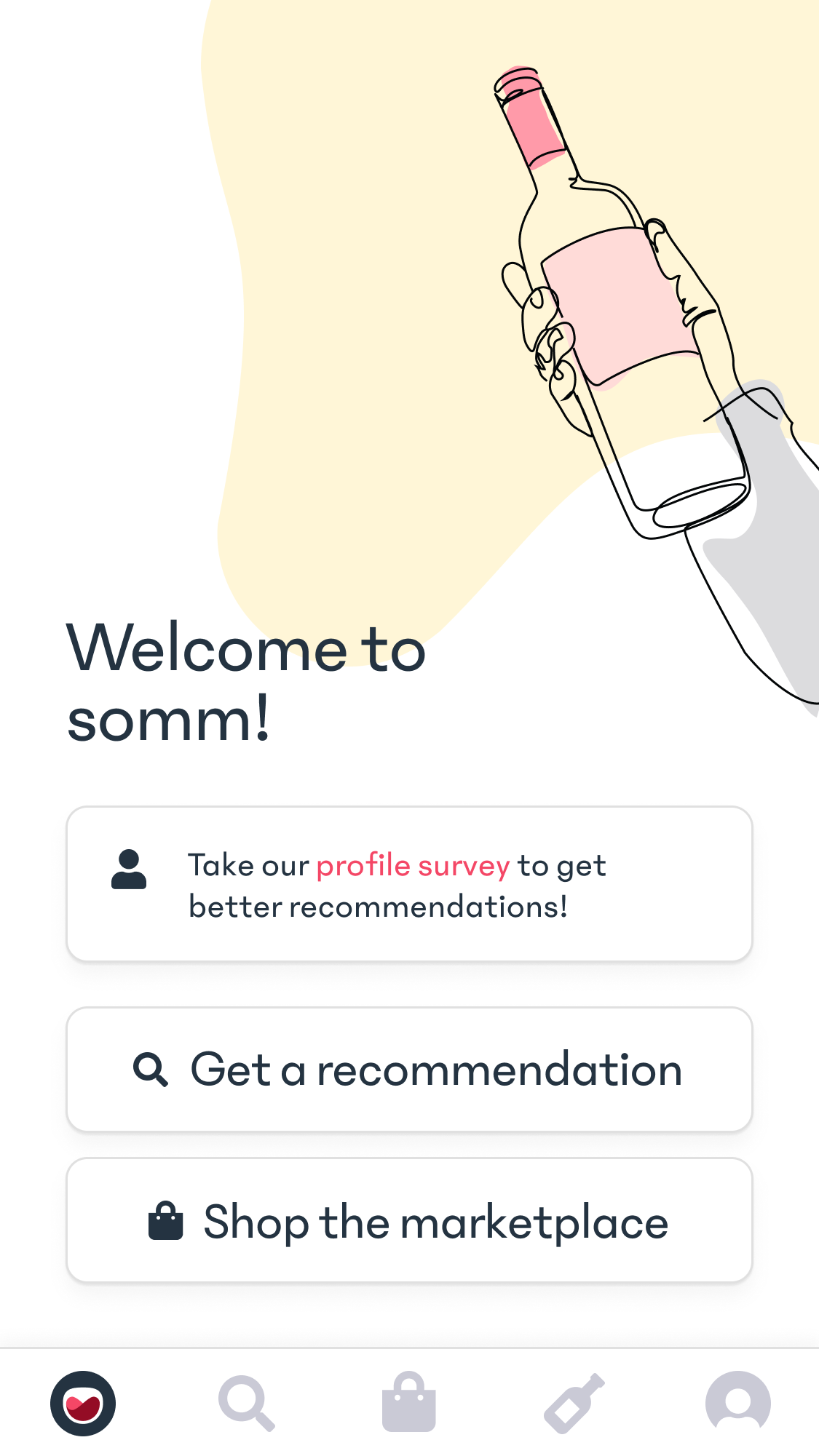Open the profile survey card
The width and height of the screenshot is (819, 1456).
(x=409, y=884)
